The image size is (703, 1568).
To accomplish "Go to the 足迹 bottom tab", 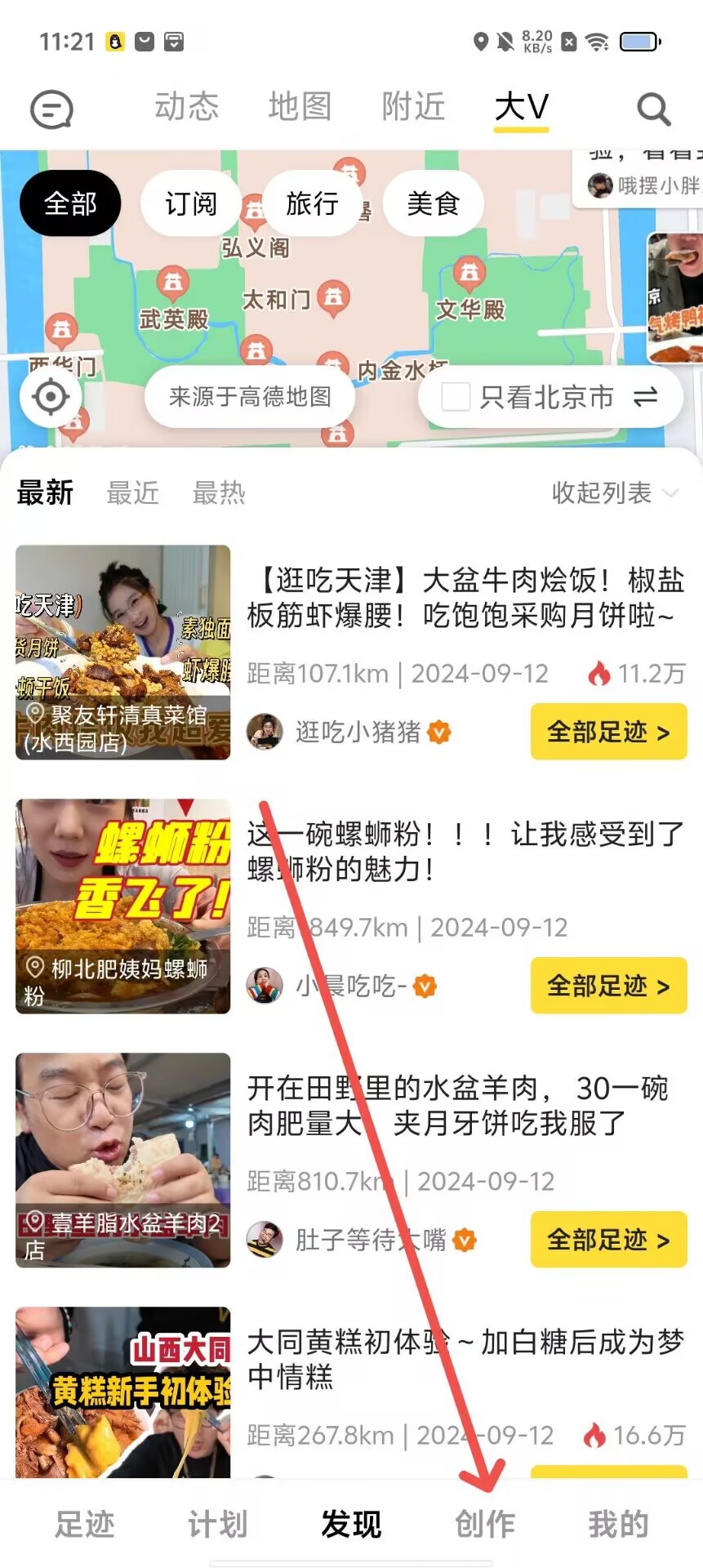I will pos(84,1524).
